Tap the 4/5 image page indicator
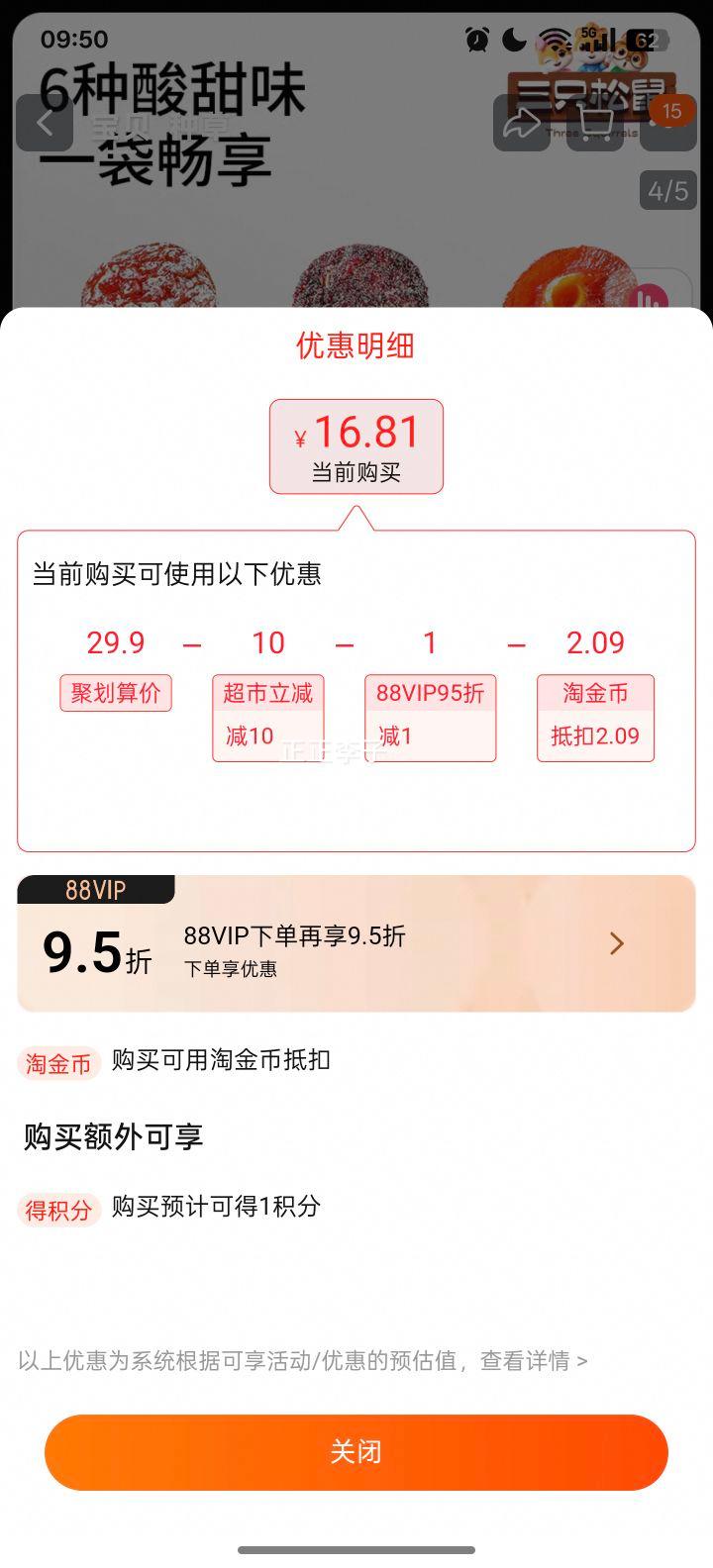The height and width of the screenshot is (1568, 713). (x=665, y=189)
